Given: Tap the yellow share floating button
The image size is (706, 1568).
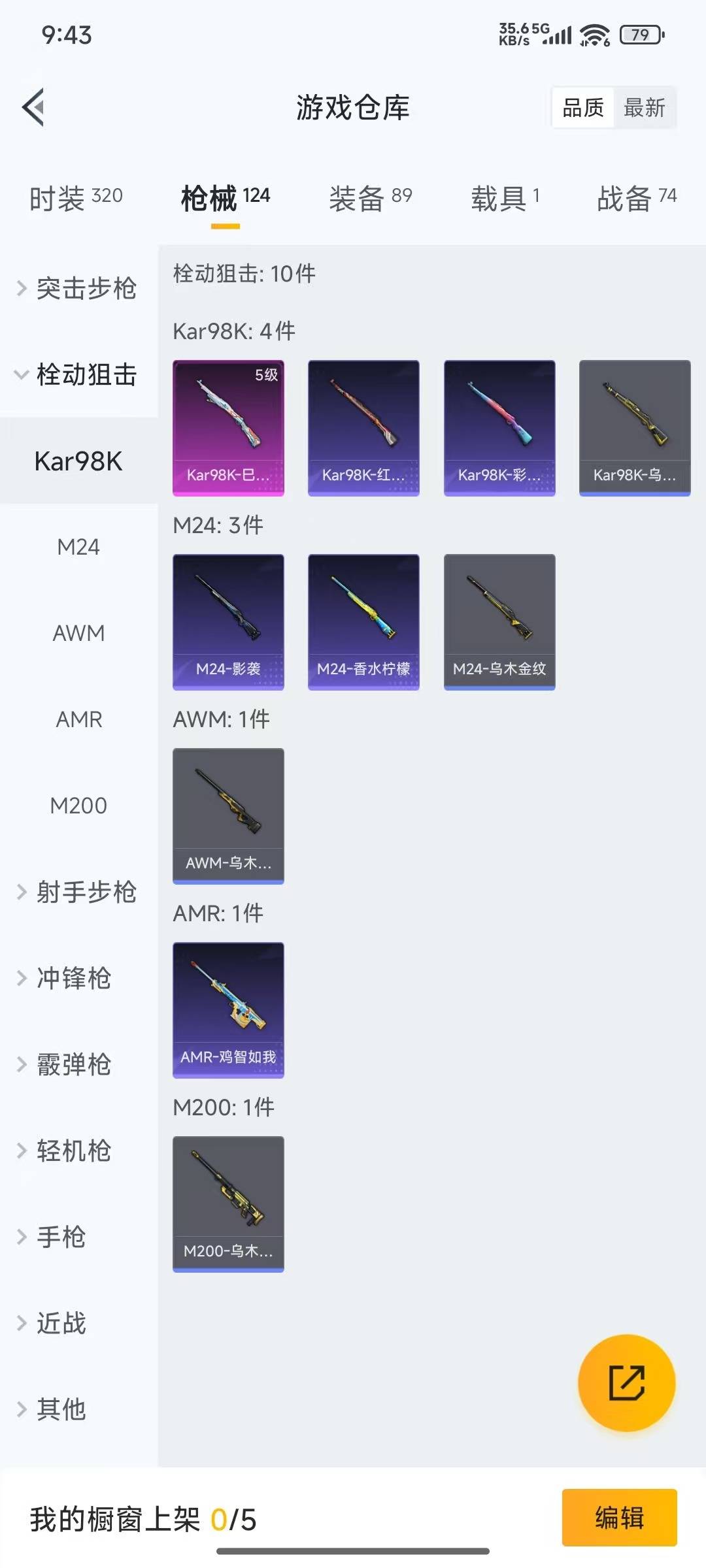Looking at the screenshot, I should (x=626, y=1382).
